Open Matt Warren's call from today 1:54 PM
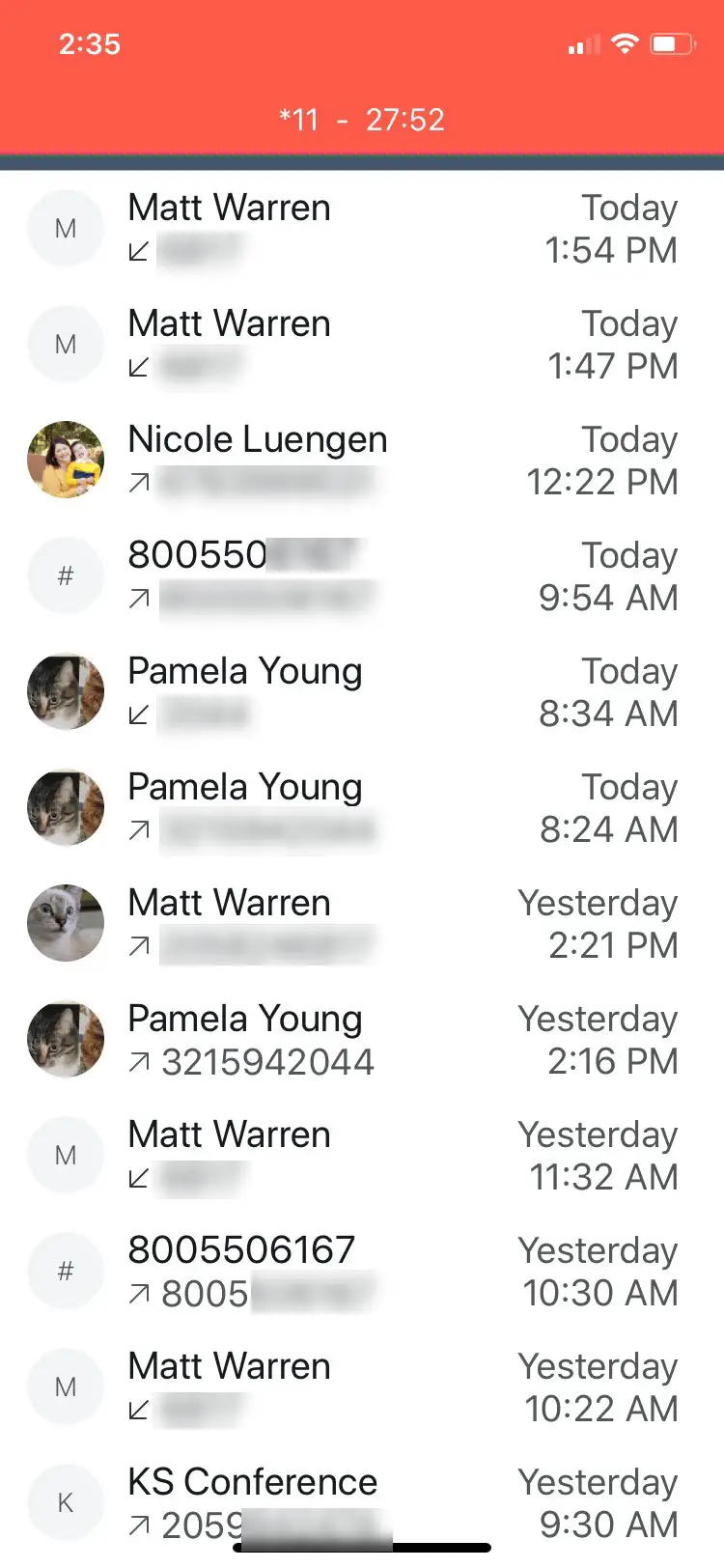 362,229
